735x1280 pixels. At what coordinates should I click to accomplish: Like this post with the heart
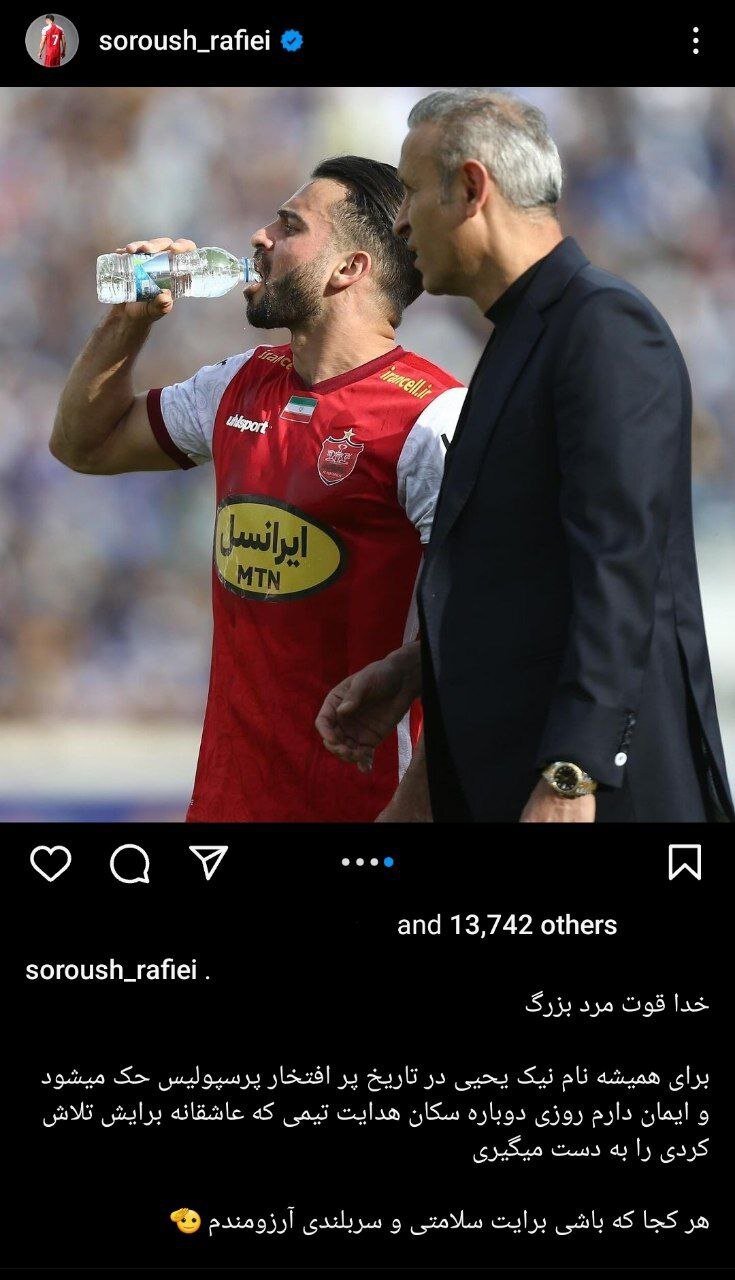click(x=50, y=862)
